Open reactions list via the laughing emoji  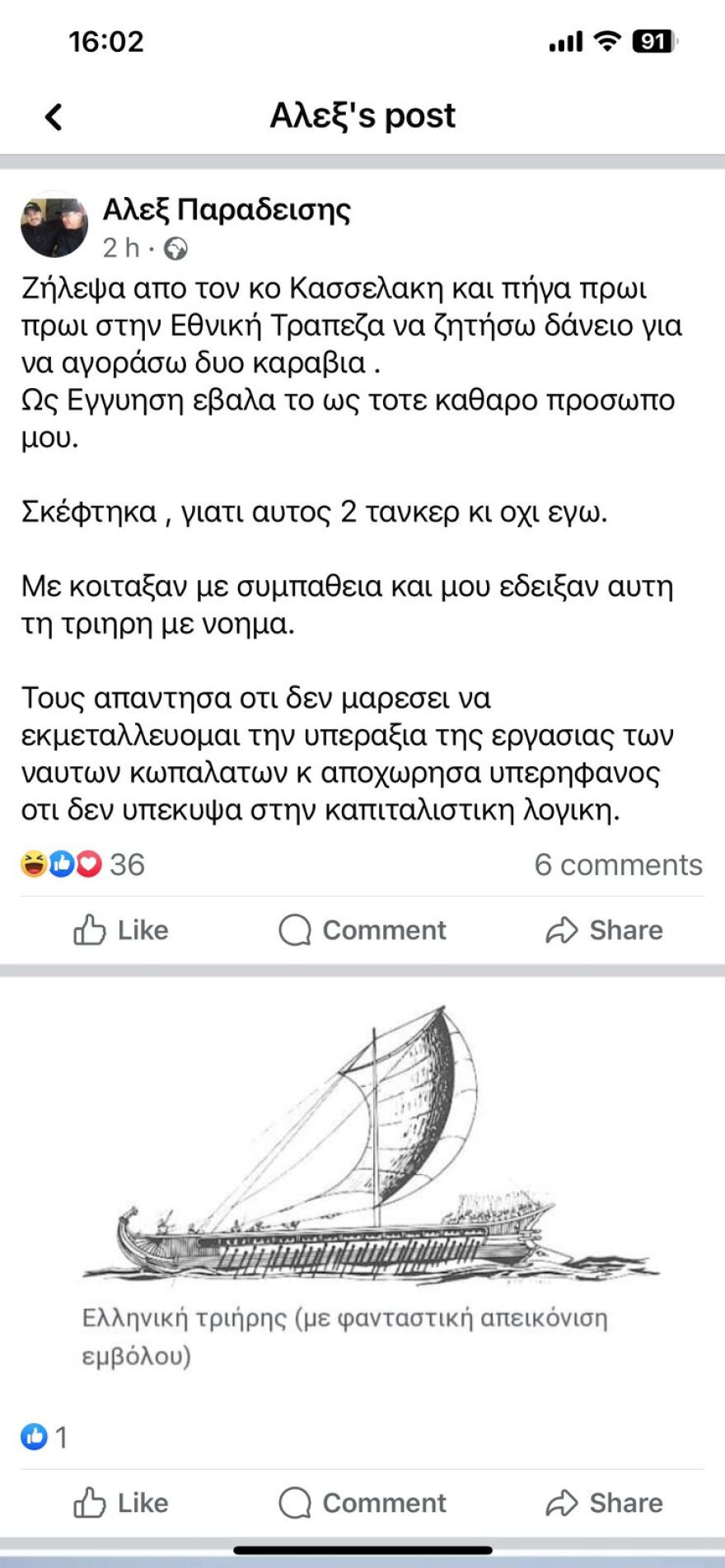pyautogui.click(x=33, y=864)
